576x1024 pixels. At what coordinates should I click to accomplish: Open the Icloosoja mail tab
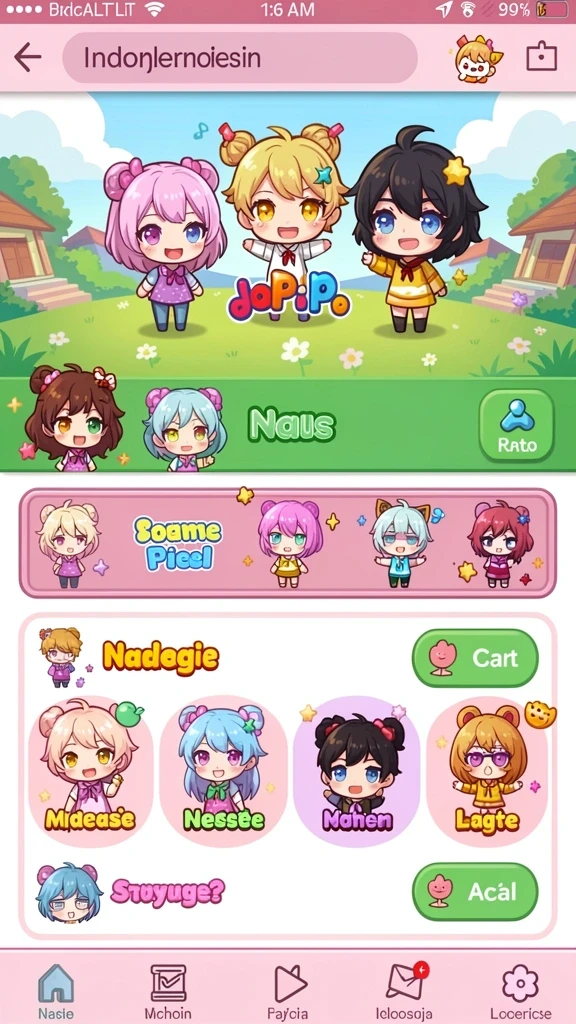[x=404, y=991]
